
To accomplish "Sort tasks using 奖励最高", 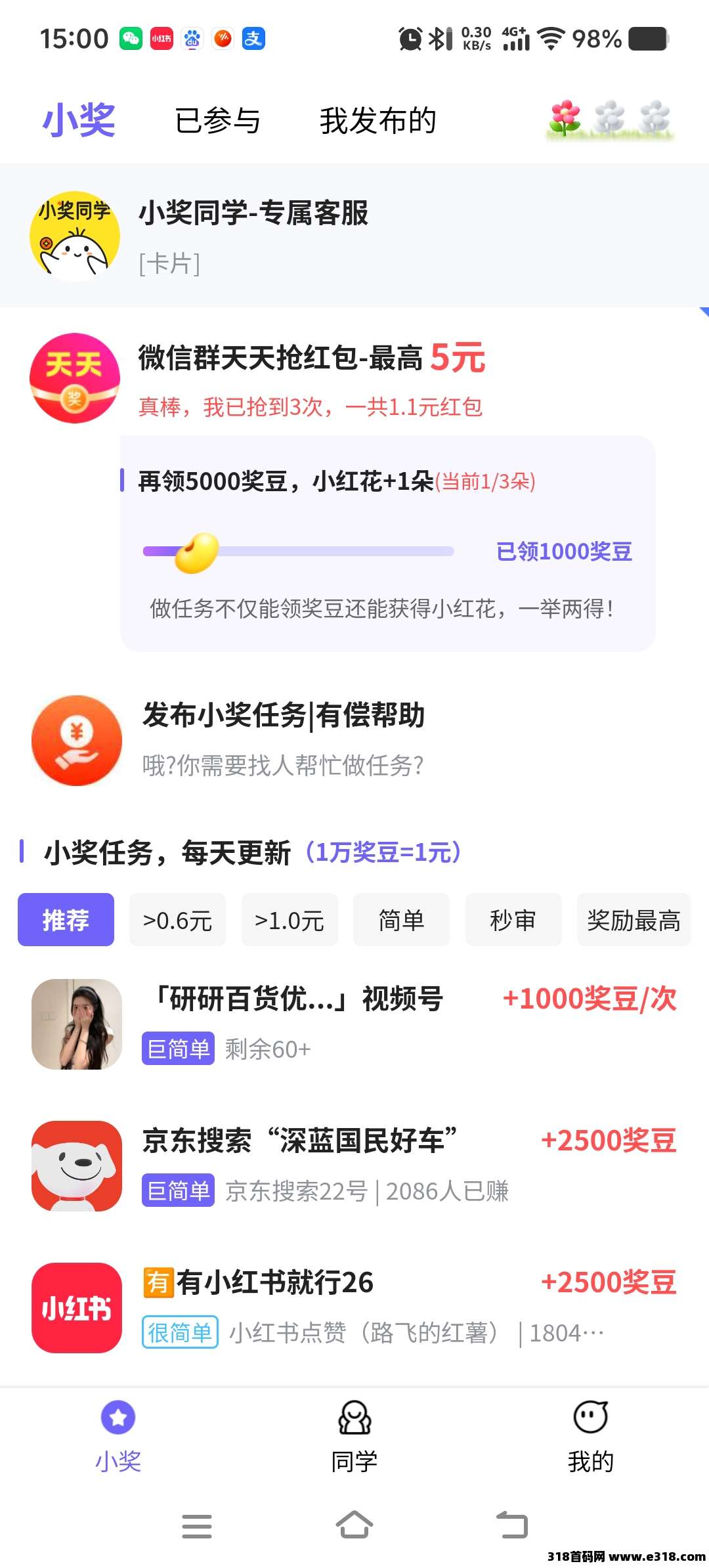I will click(x=633, y=920).
